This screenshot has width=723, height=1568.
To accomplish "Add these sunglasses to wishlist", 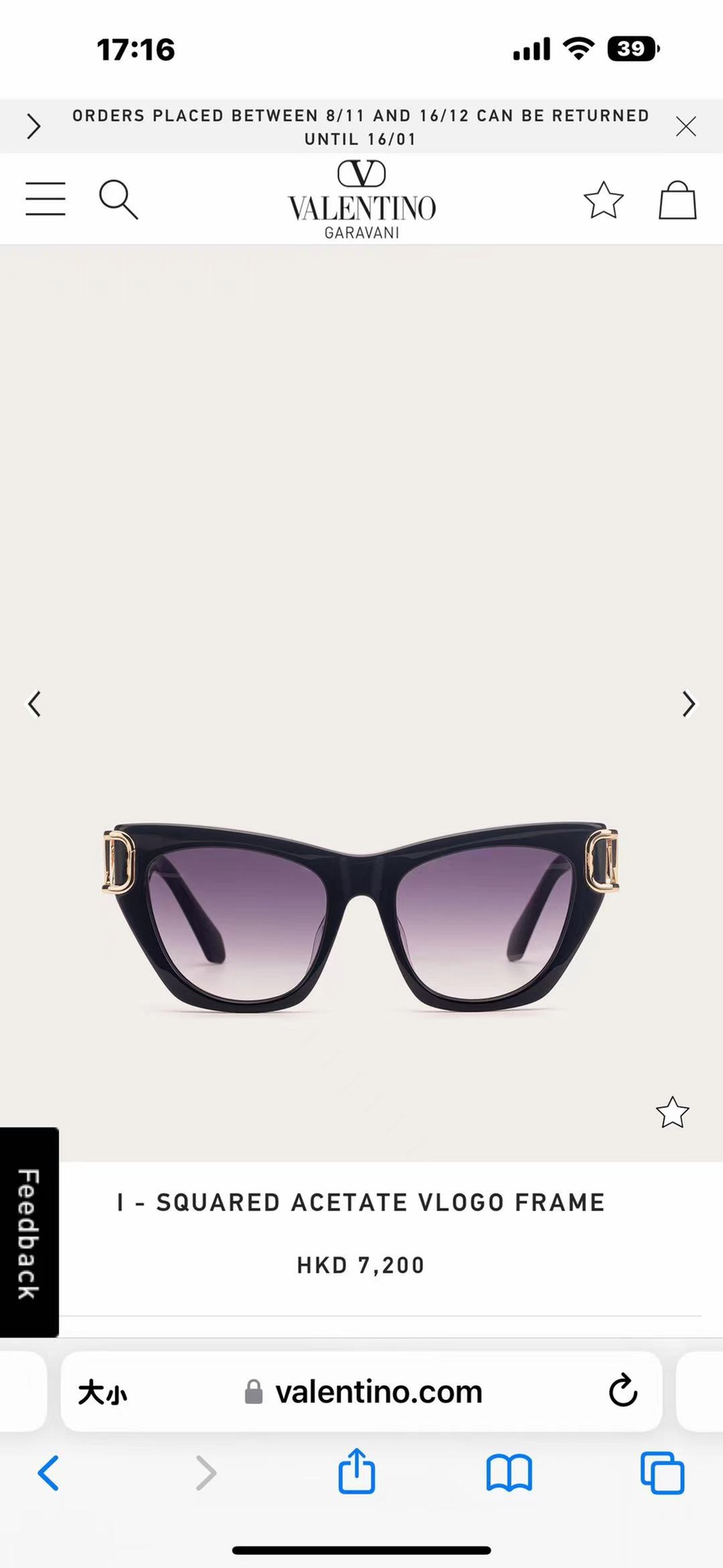I will [672, 1113].
